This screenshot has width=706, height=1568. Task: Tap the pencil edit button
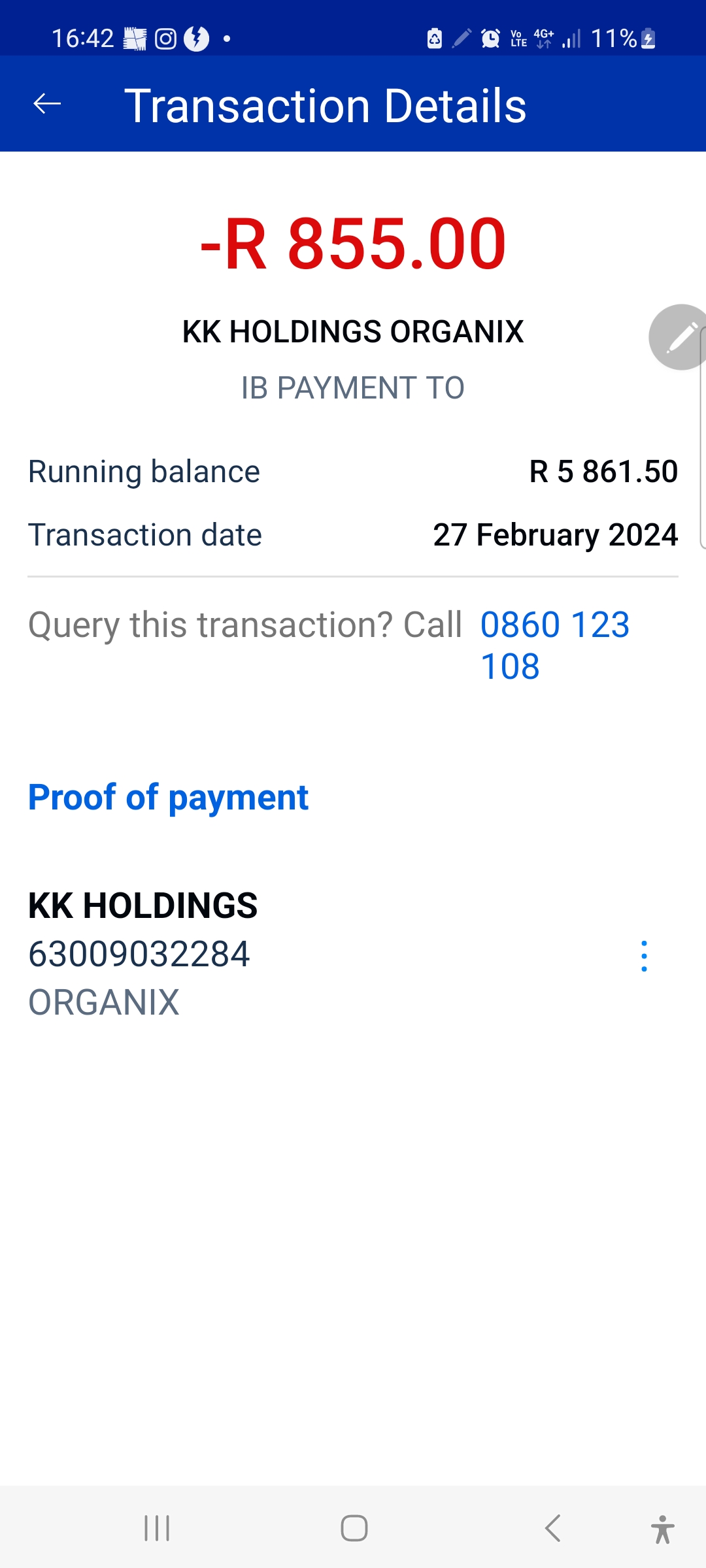point(678,337)
